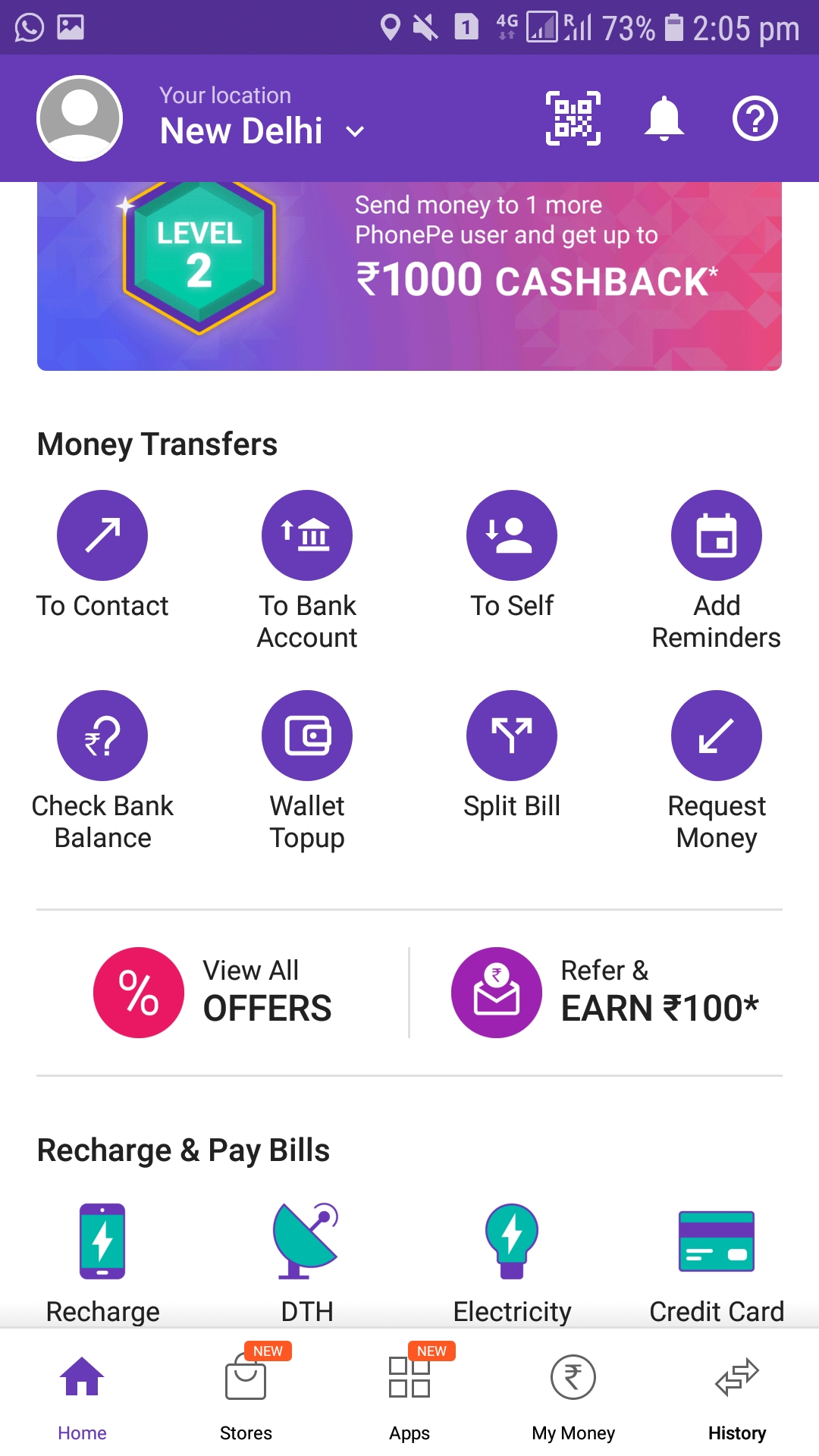
Task: Open the History tab
Action: click(x=737, y=1395)
